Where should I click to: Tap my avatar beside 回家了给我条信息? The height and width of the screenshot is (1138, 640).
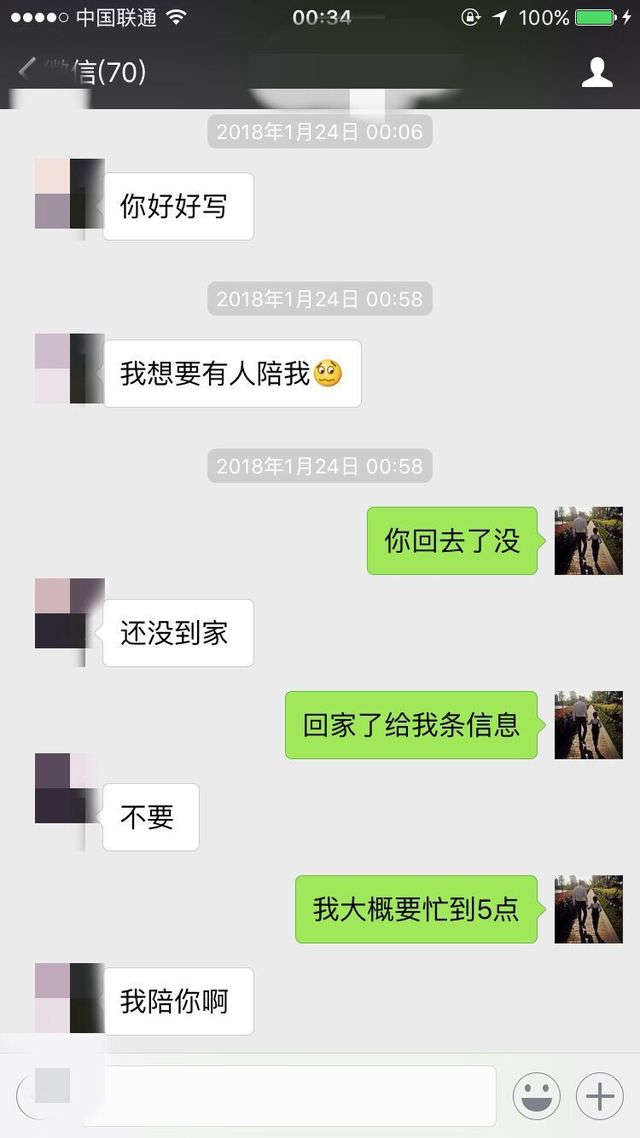point(588,724)
